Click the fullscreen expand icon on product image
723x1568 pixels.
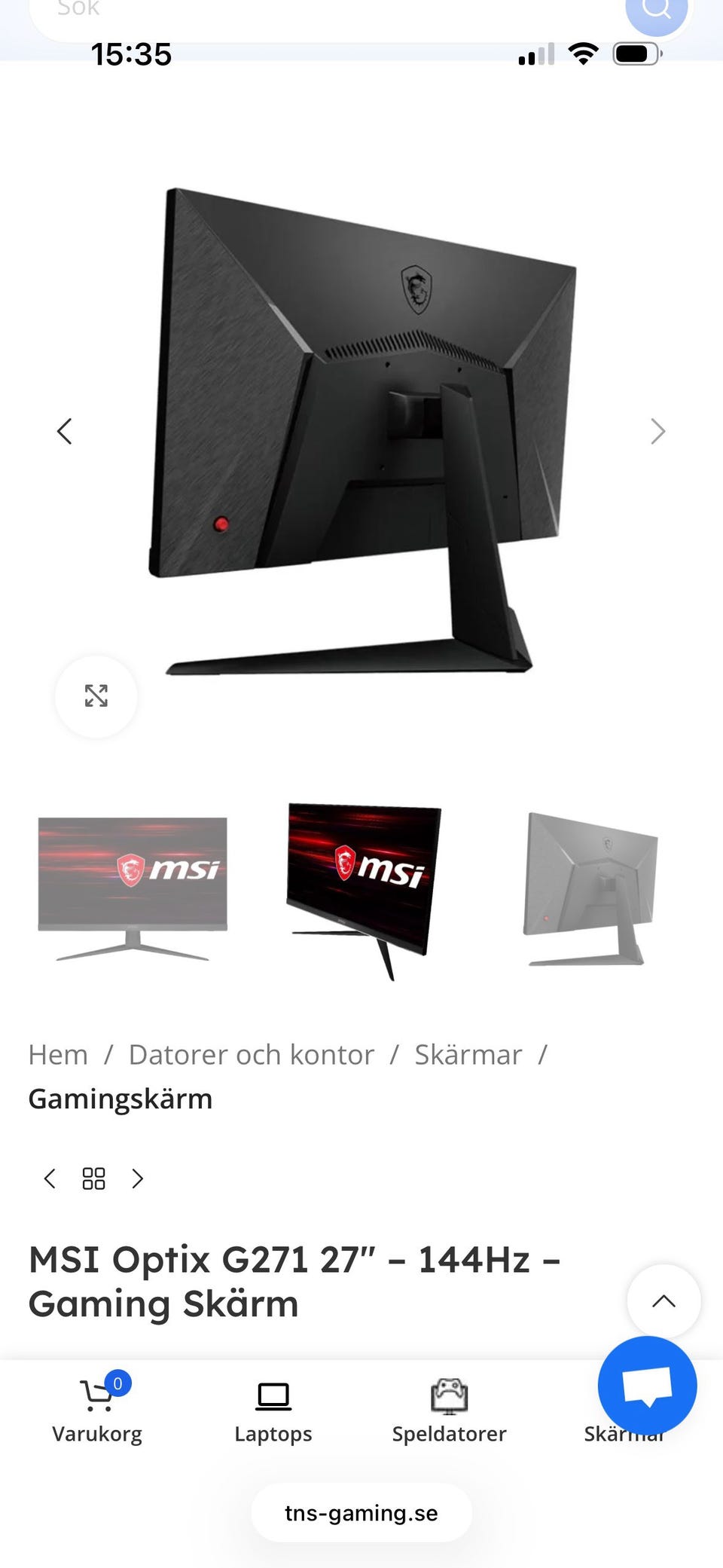(96, 698)
